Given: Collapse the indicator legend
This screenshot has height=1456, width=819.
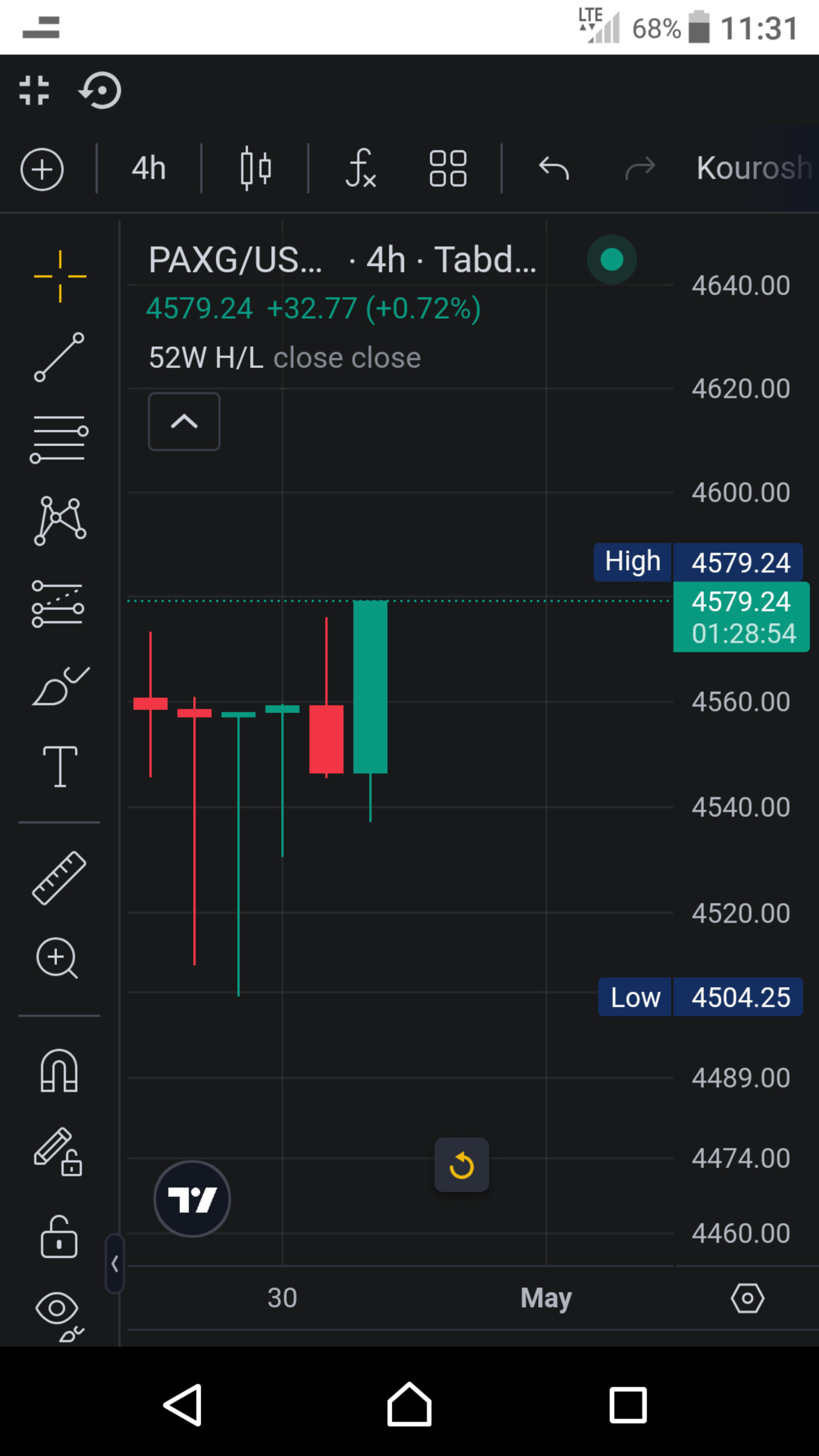Looking at the screenshot, I should (184, 421).
